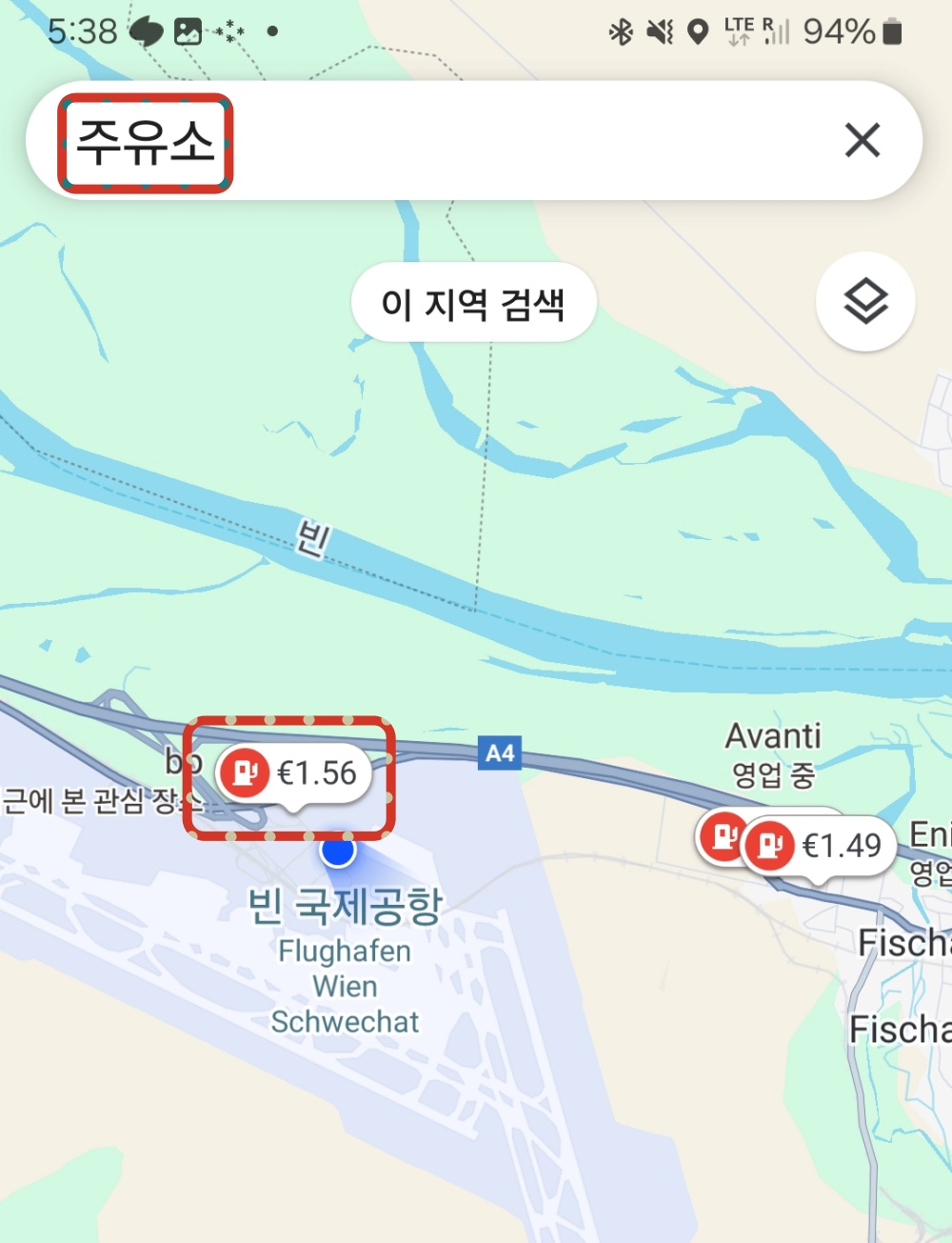Tap the Bluetooth icon in the status bar
Screen dimensions: 952x1243
tap(624, 30)
